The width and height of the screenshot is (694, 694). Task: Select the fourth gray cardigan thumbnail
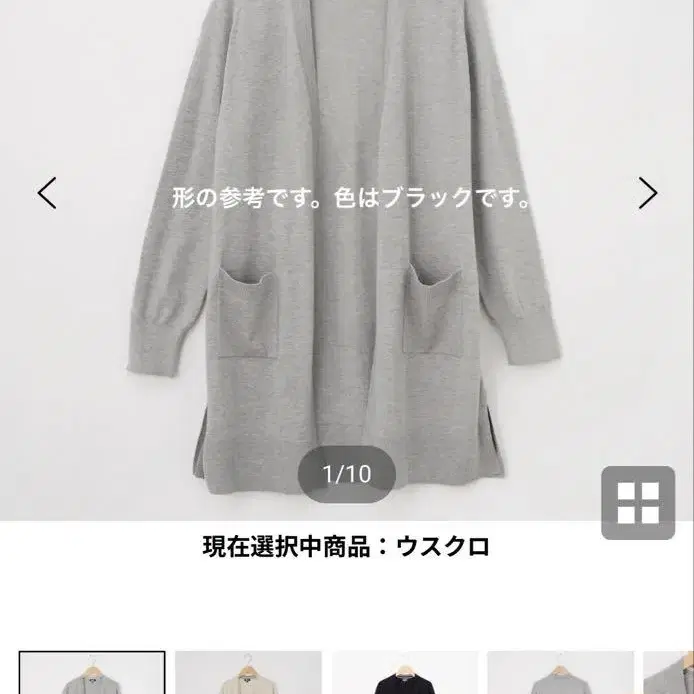click(561, 672)
